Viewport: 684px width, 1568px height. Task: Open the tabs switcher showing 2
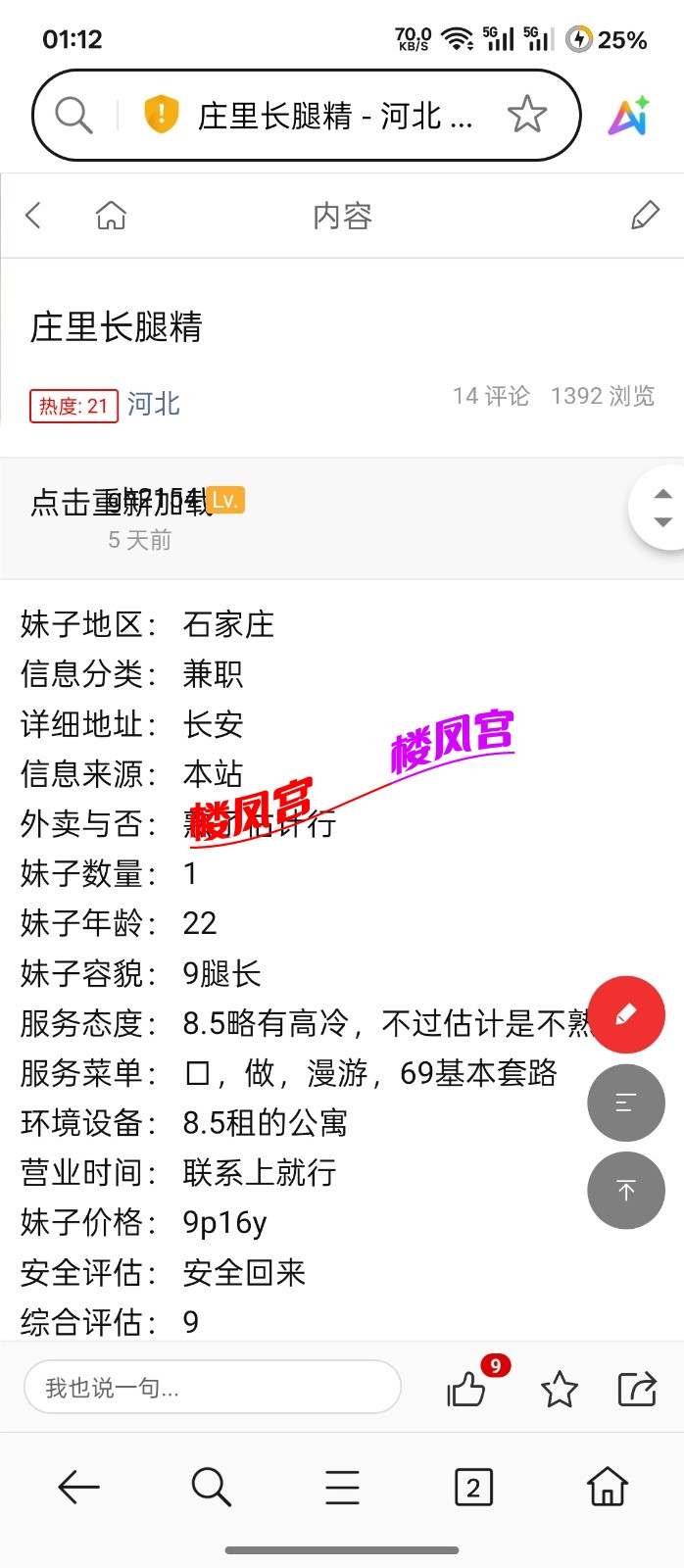click(x=473, y=1488)
